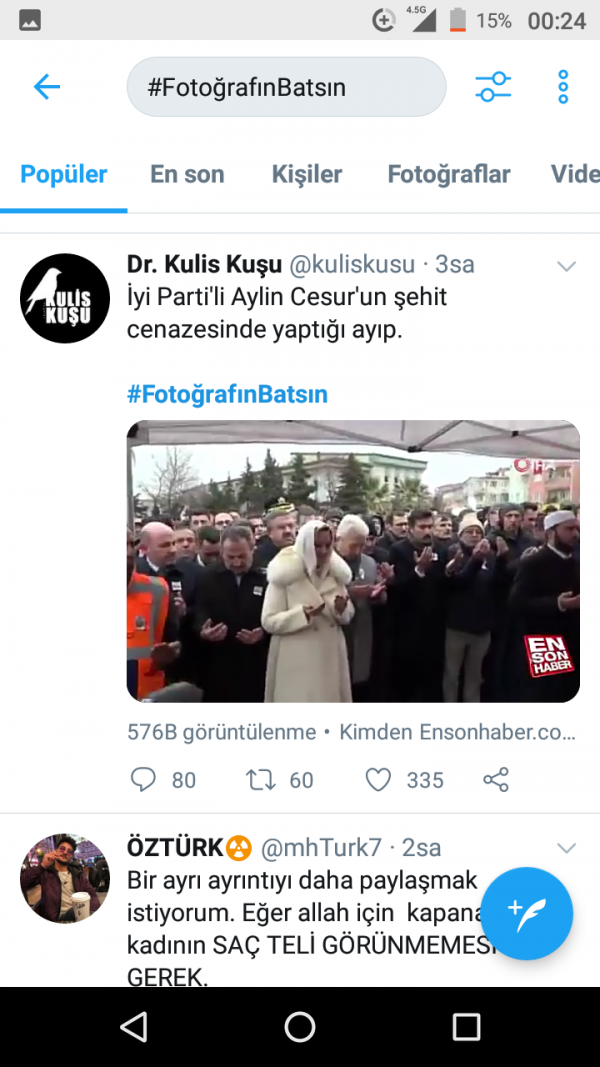The height and width of the screenshot is (1067, 600).
Task: Switch to the Kişiler tab
Action: (x=307, y=174)
